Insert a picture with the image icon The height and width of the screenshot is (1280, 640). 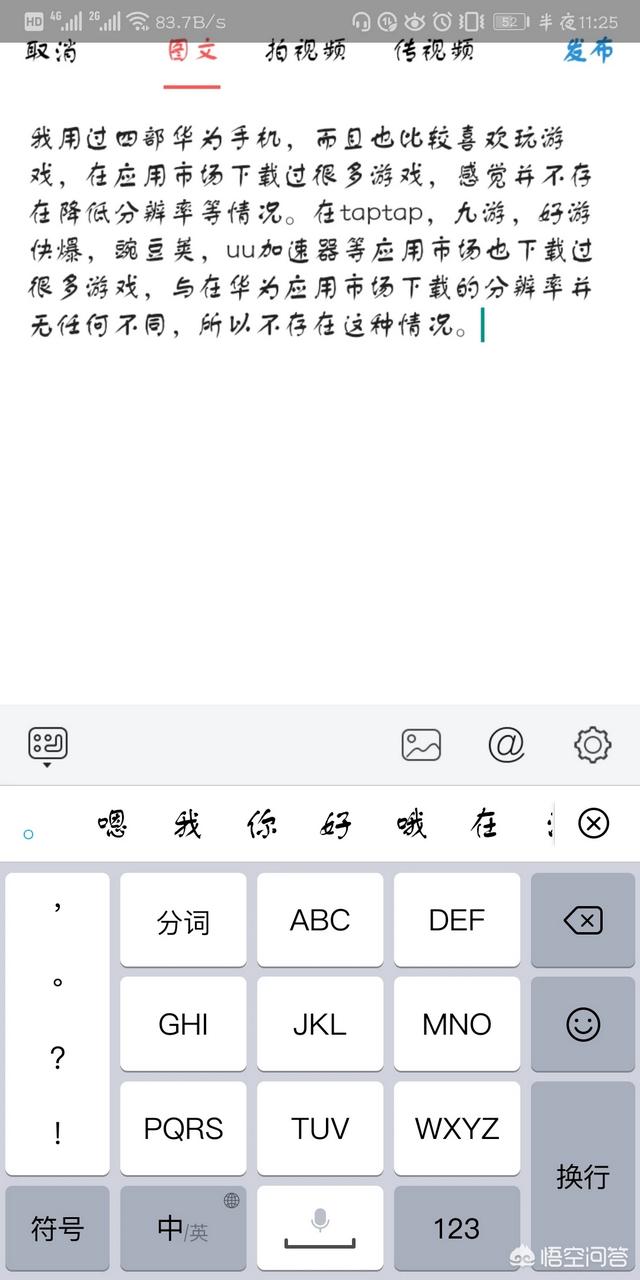[x=421, y=745]
